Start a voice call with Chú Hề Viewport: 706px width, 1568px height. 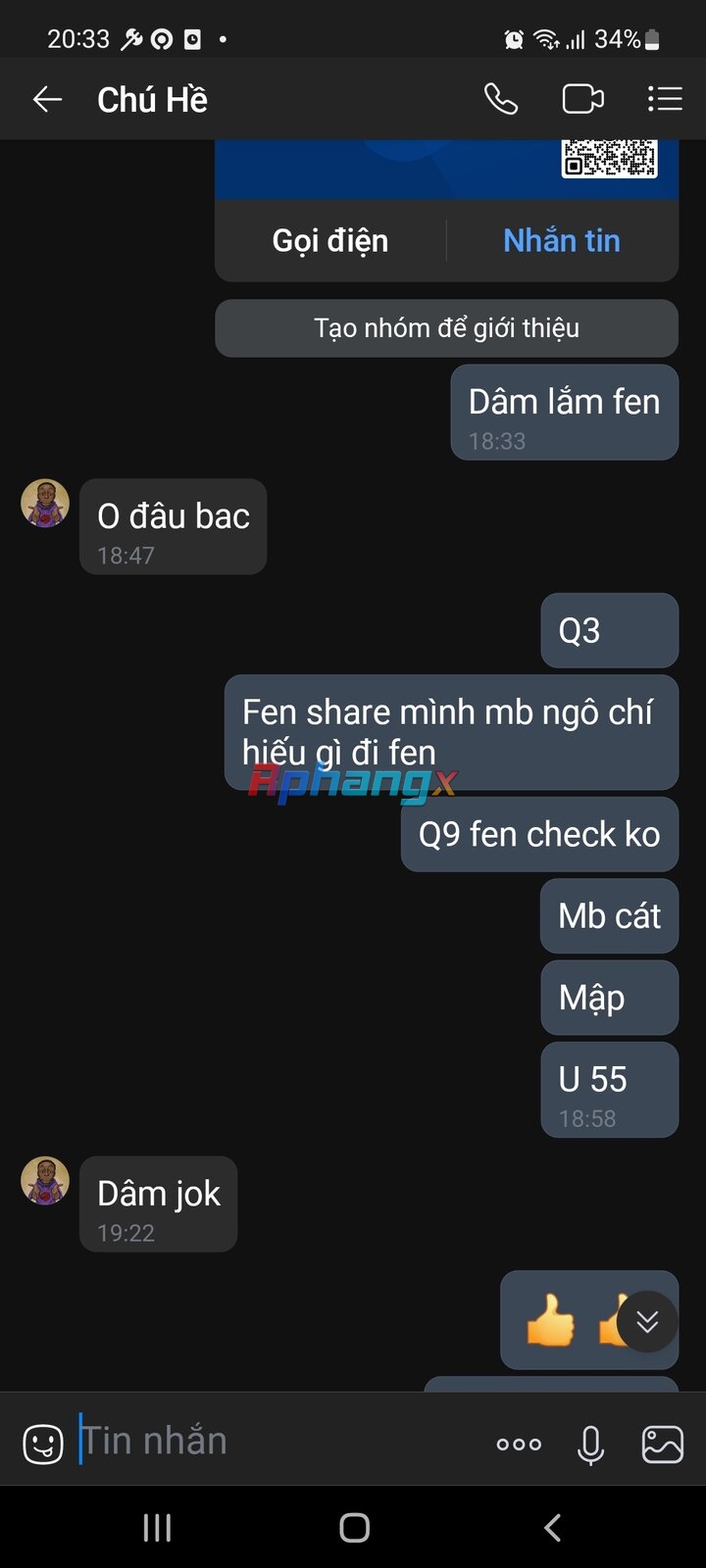point(501,99)
